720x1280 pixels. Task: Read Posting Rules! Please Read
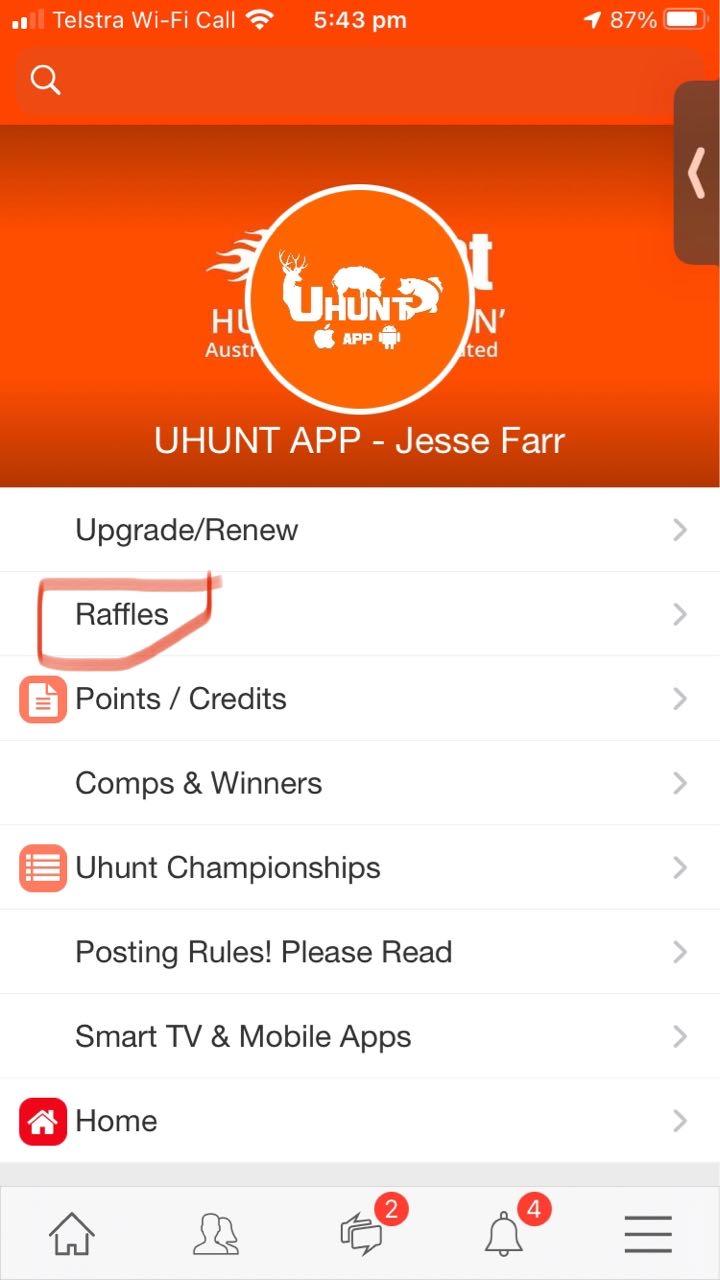pyautogui.click(x=360, y=952)
